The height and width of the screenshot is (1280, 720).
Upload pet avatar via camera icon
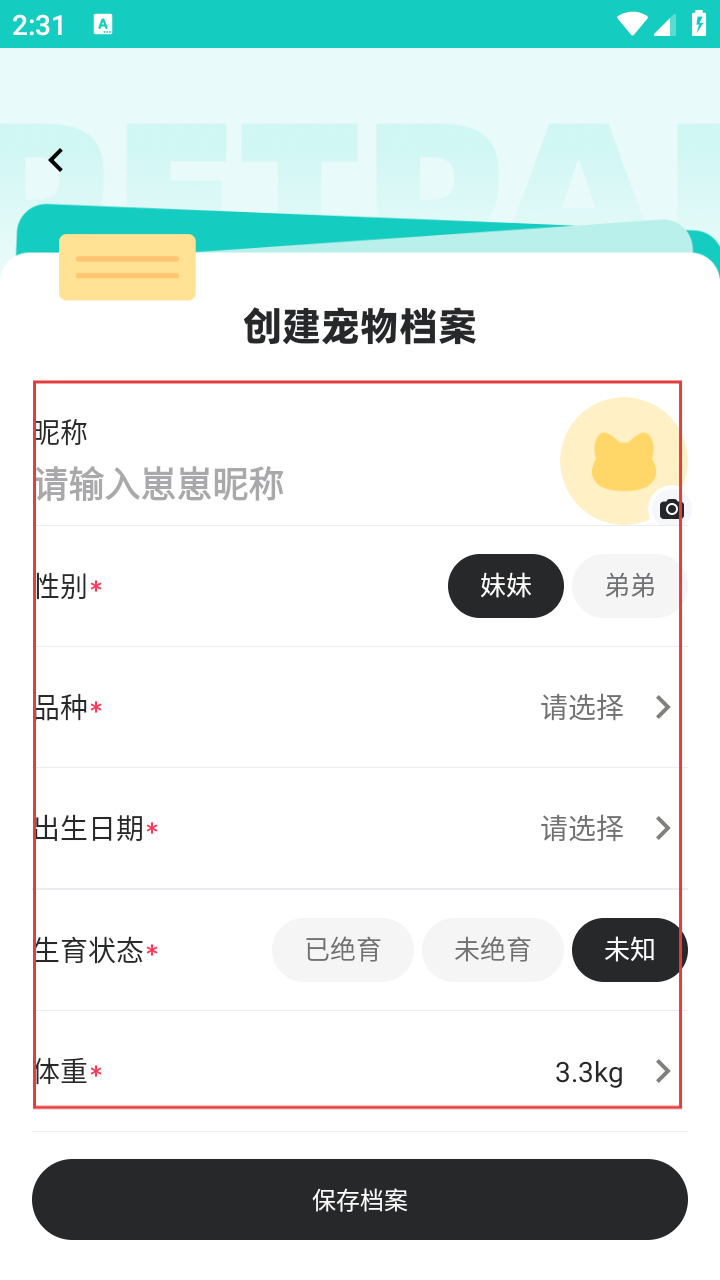[671, 509]
